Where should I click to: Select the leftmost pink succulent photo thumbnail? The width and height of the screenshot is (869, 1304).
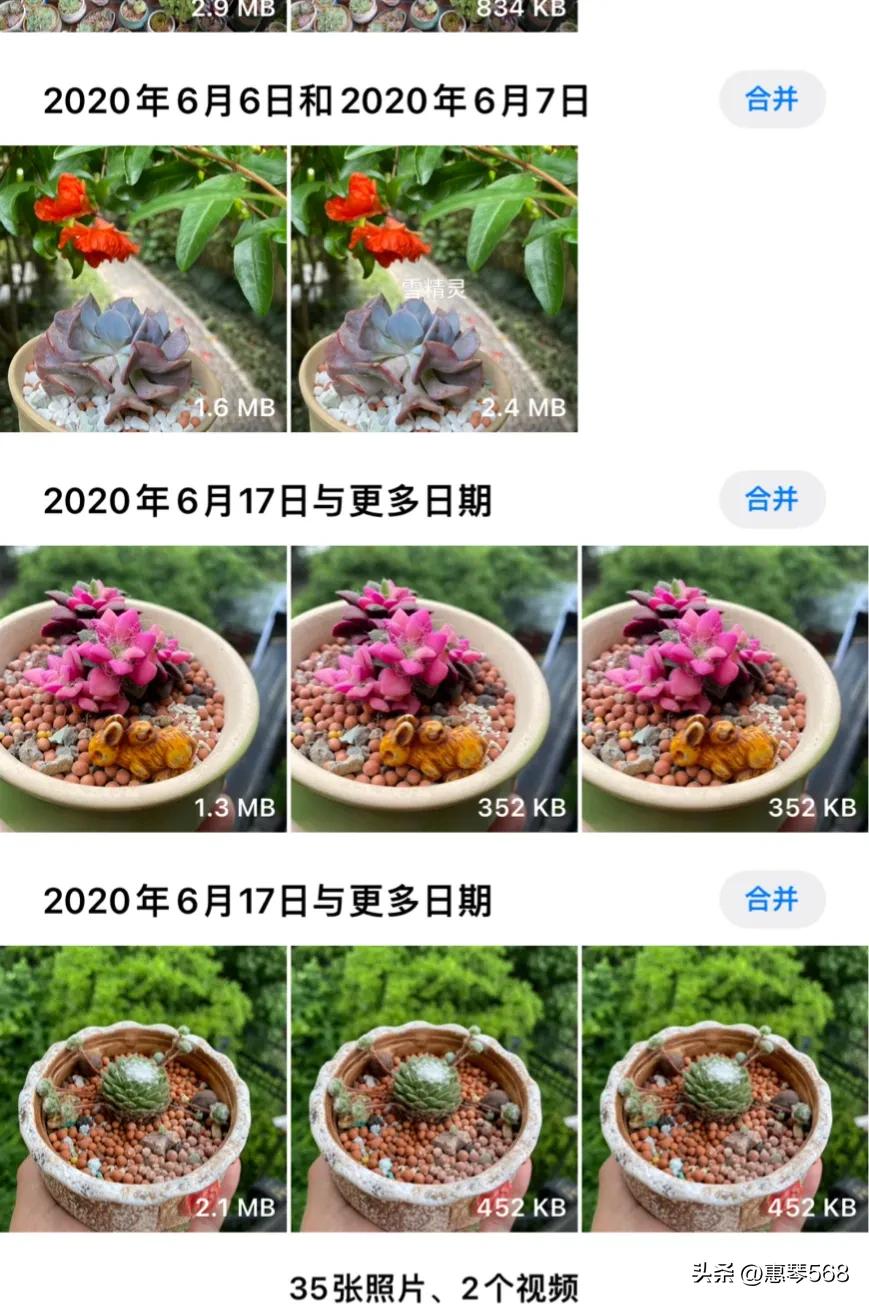coord(140,690)
